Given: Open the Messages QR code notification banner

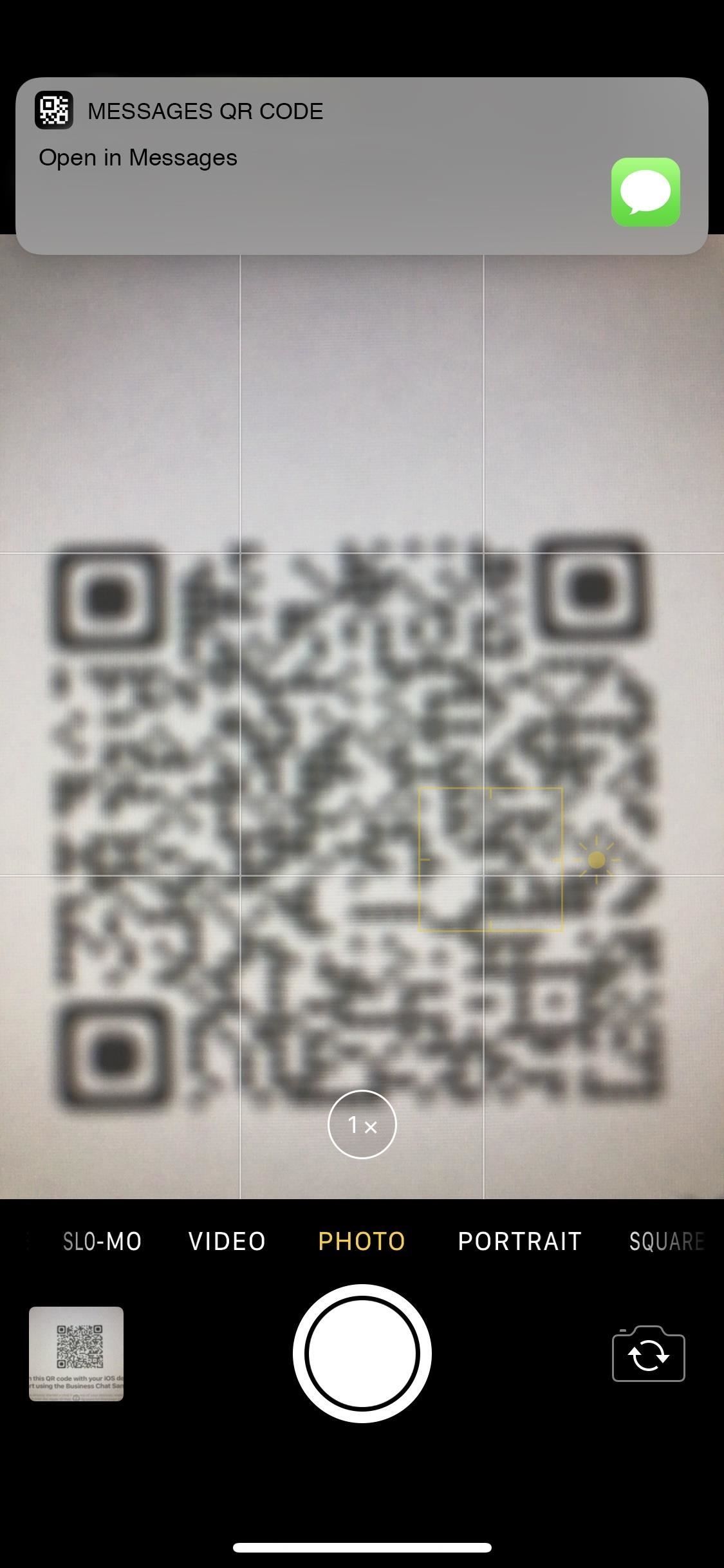Looking at the screenshot, I should (x=362, y=166).
